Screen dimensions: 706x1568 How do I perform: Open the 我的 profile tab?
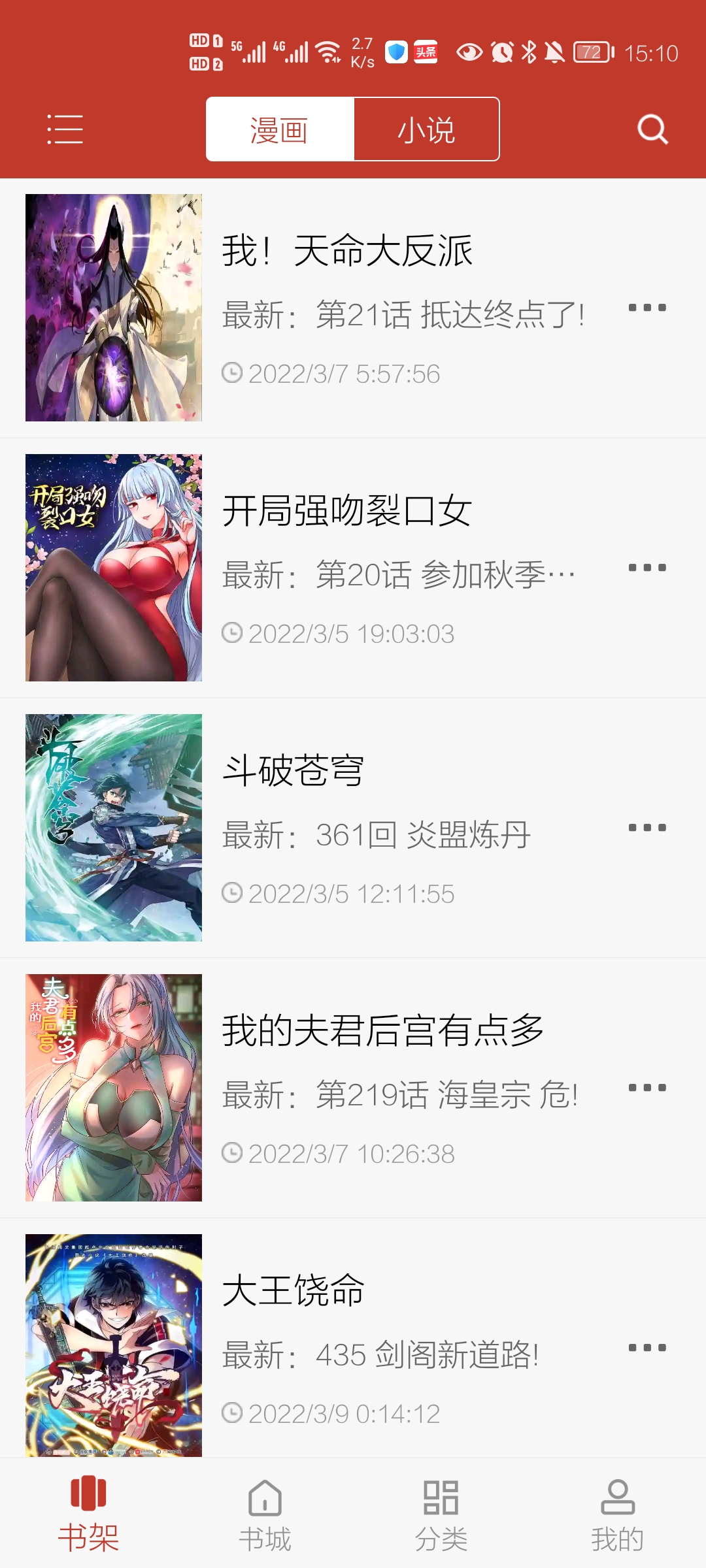click(x=618, y=1512)
